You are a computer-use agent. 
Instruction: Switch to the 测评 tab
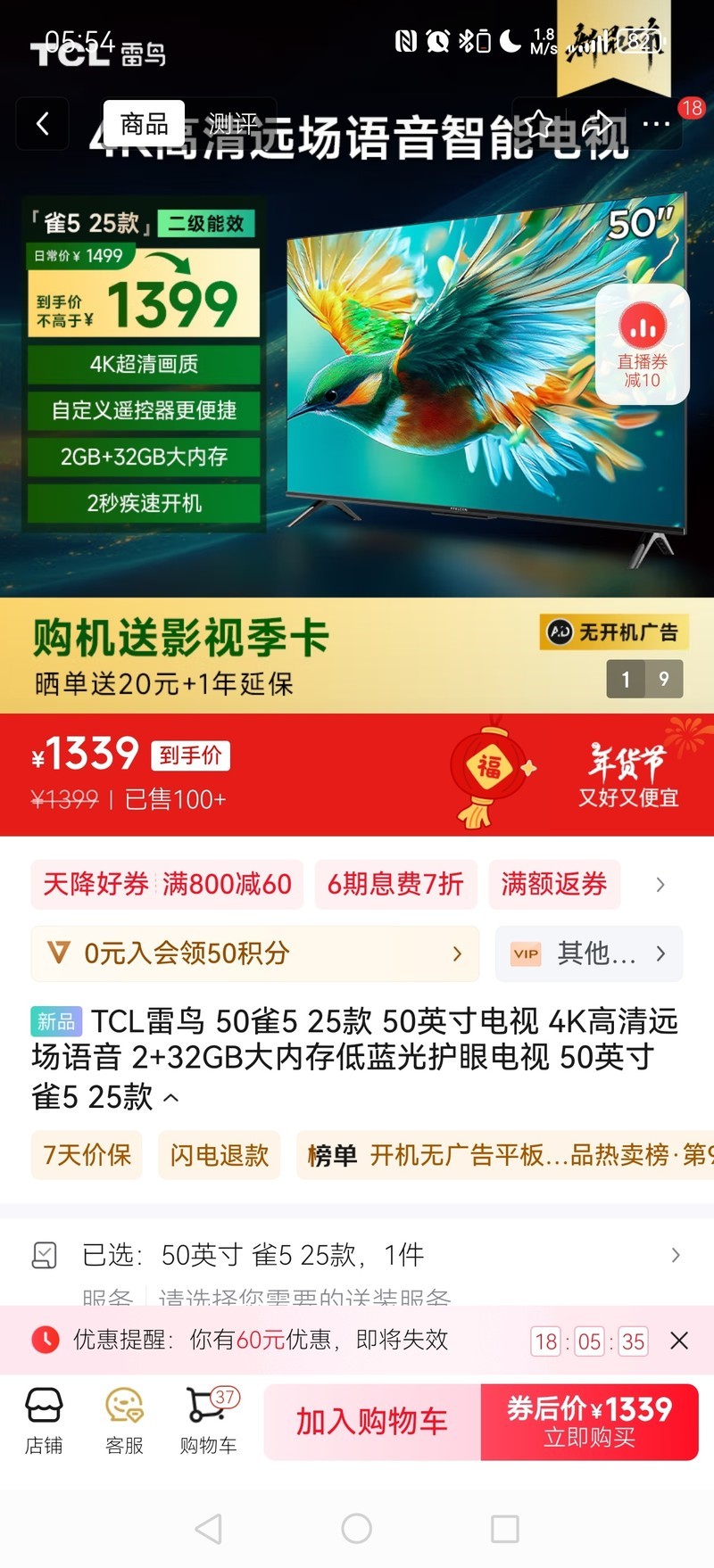pyautogui.click(x=232, y=124)
